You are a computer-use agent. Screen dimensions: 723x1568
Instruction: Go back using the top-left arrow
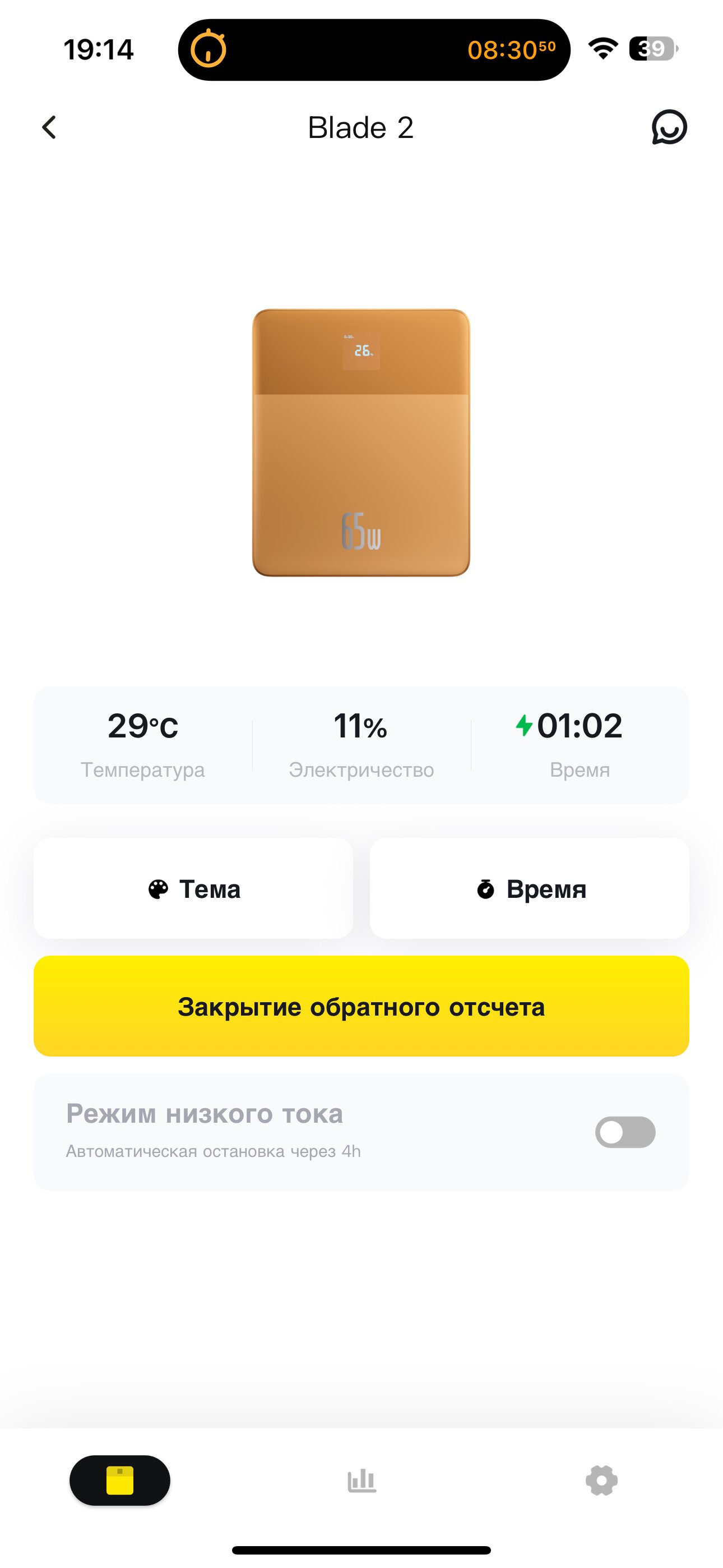click(x=49, y=128)
